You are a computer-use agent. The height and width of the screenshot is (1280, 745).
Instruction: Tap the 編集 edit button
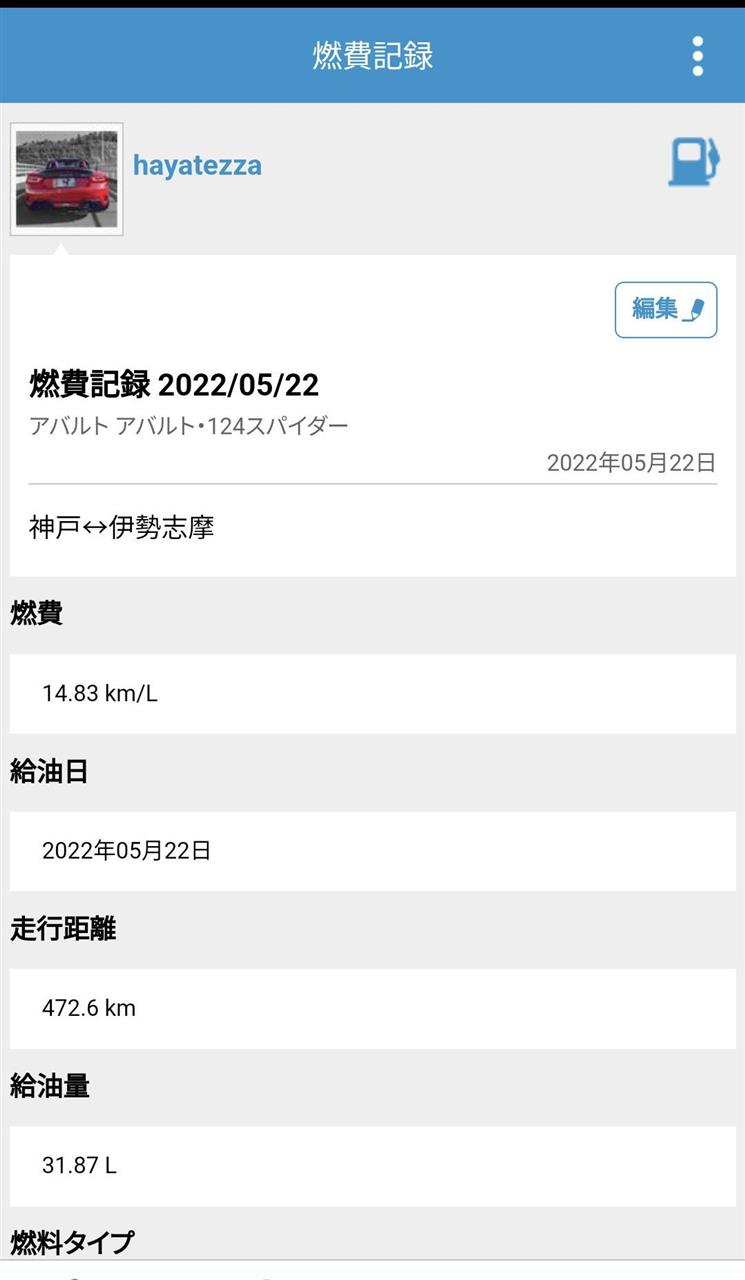tap(665, 310)
